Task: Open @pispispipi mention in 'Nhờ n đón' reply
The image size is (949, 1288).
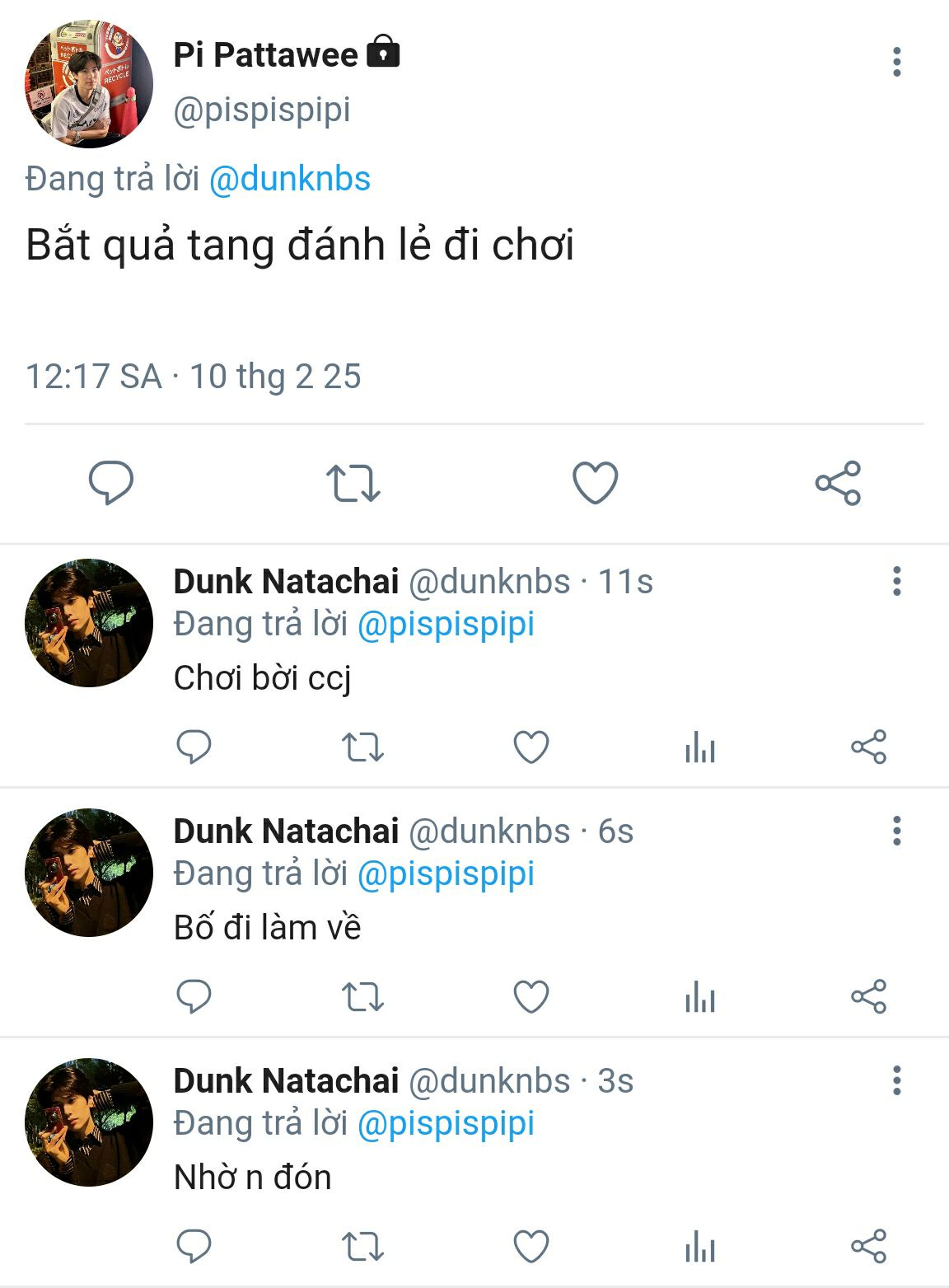Action: (446, 1124)
